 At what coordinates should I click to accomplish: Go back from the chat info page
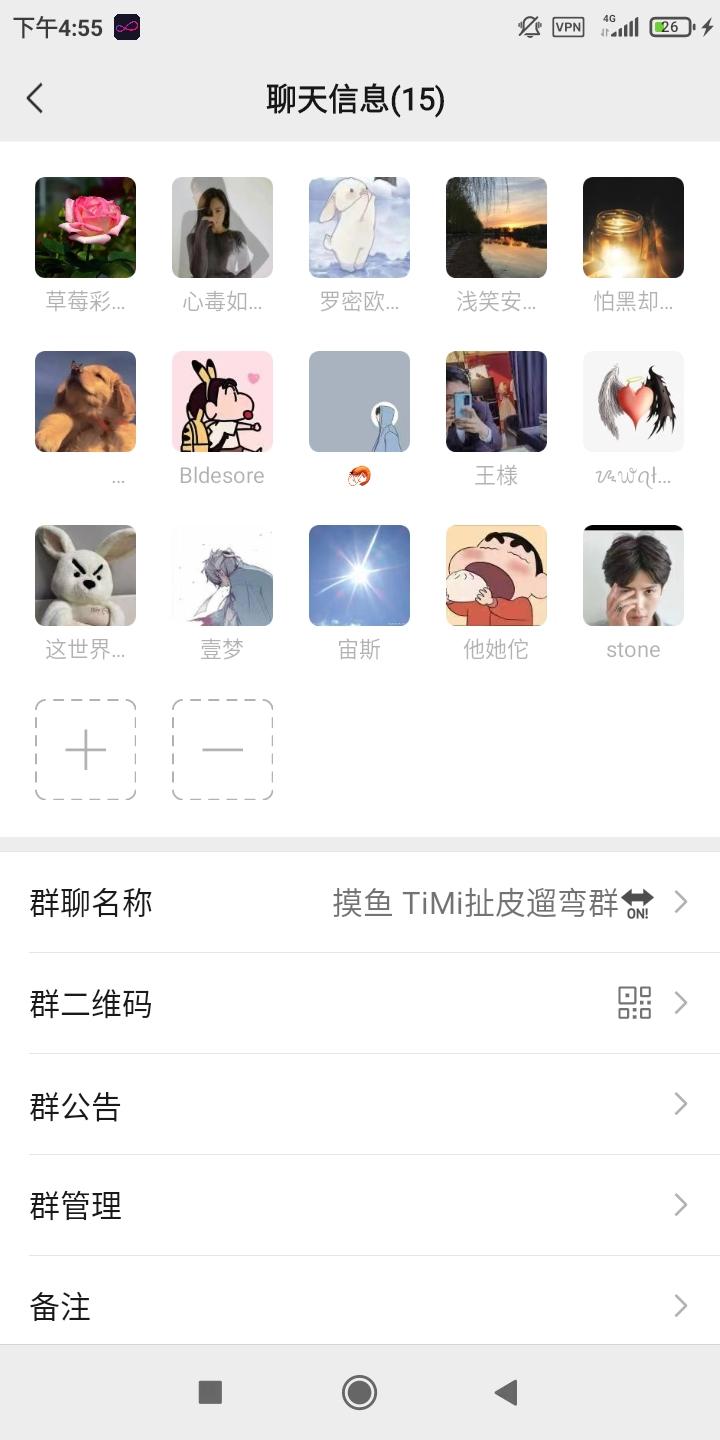[35, 98]
